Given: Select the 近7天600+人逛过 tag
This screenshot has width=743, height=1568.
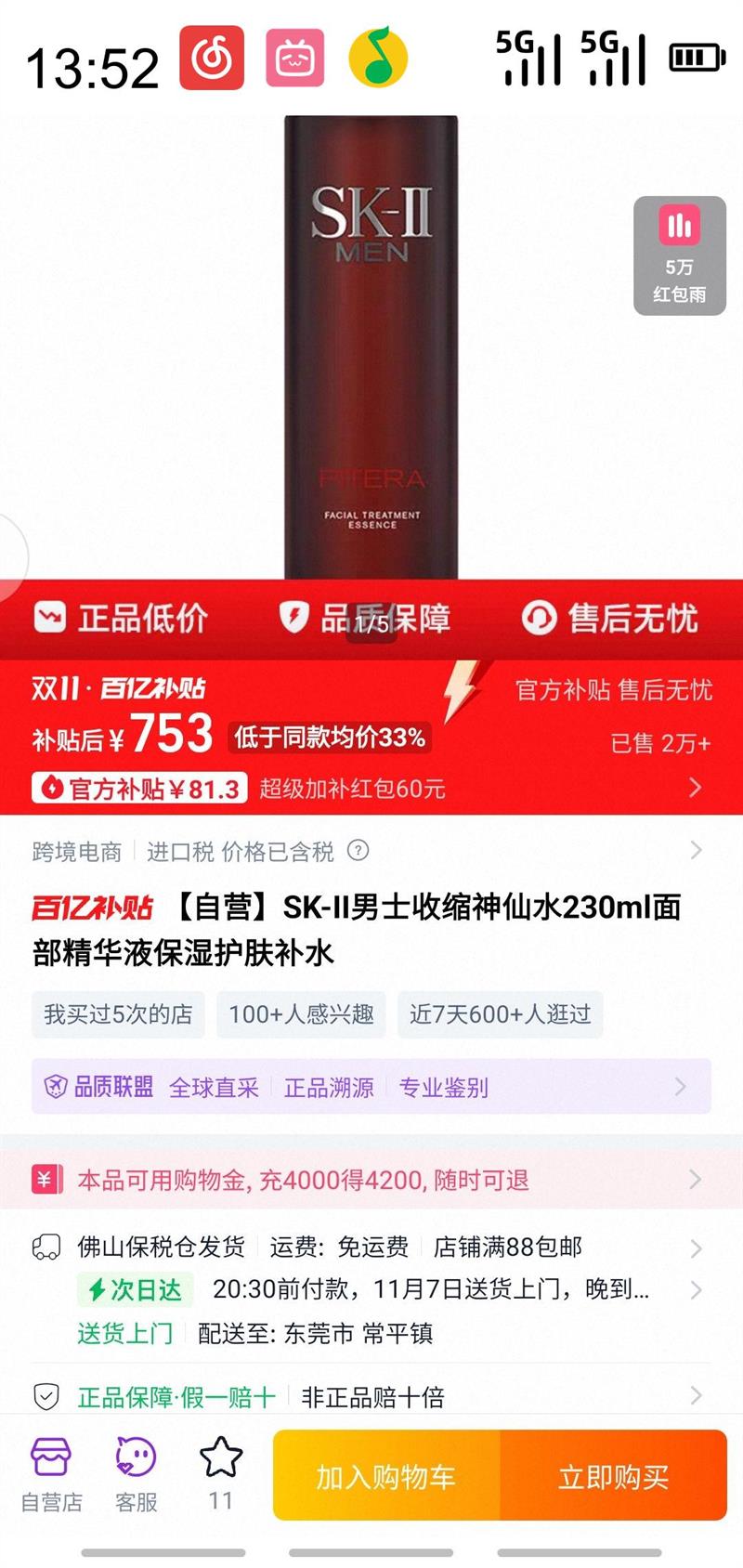Looking at the screenshot, I should tap(499, 1014).
